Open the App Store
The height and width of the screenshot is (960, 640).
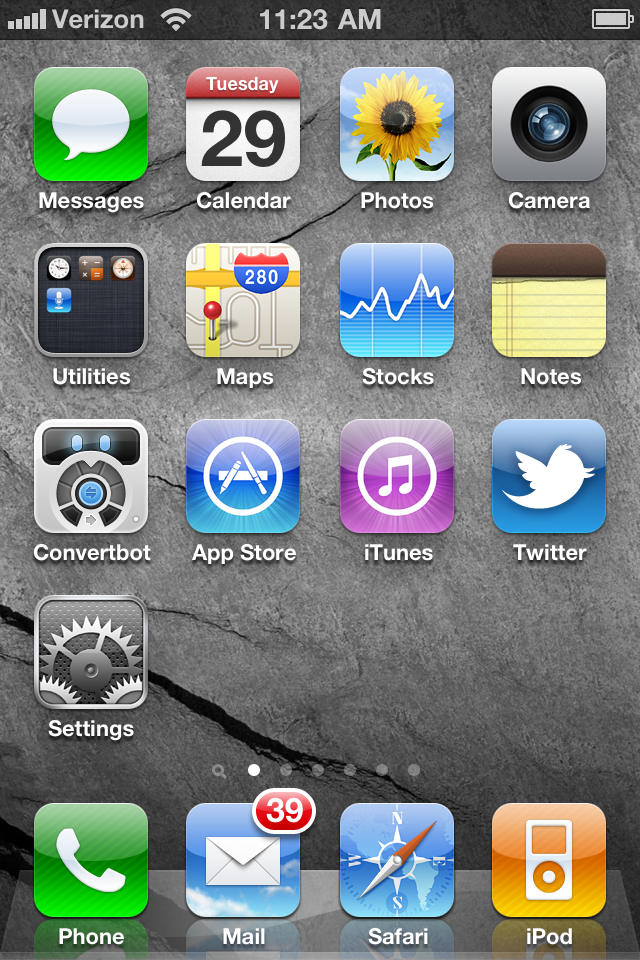[243, 476]
